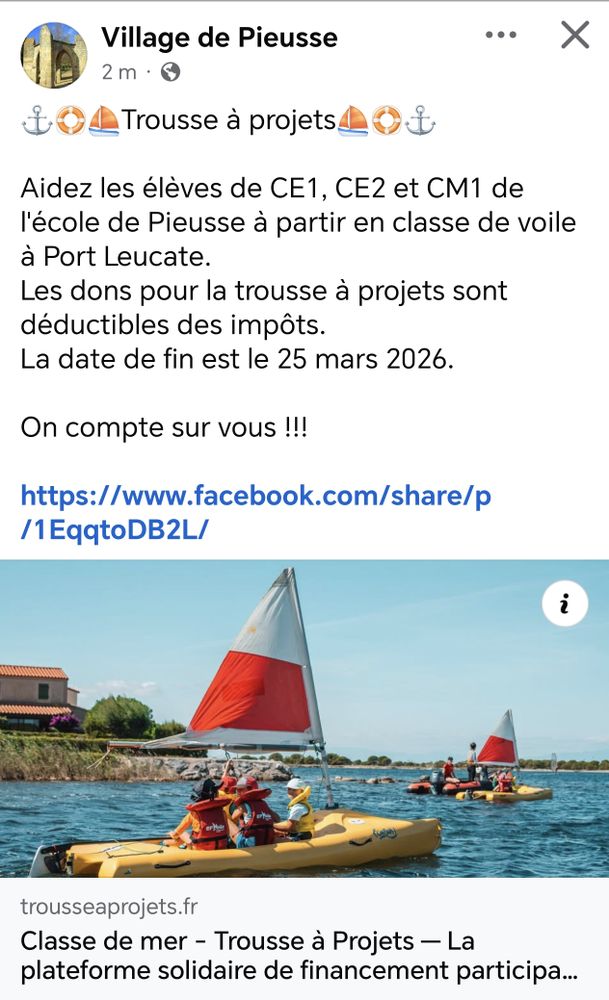The image size is (609, 1000).
Task: Follow the facebook.com/share link in post
Action: coord(256,512)
